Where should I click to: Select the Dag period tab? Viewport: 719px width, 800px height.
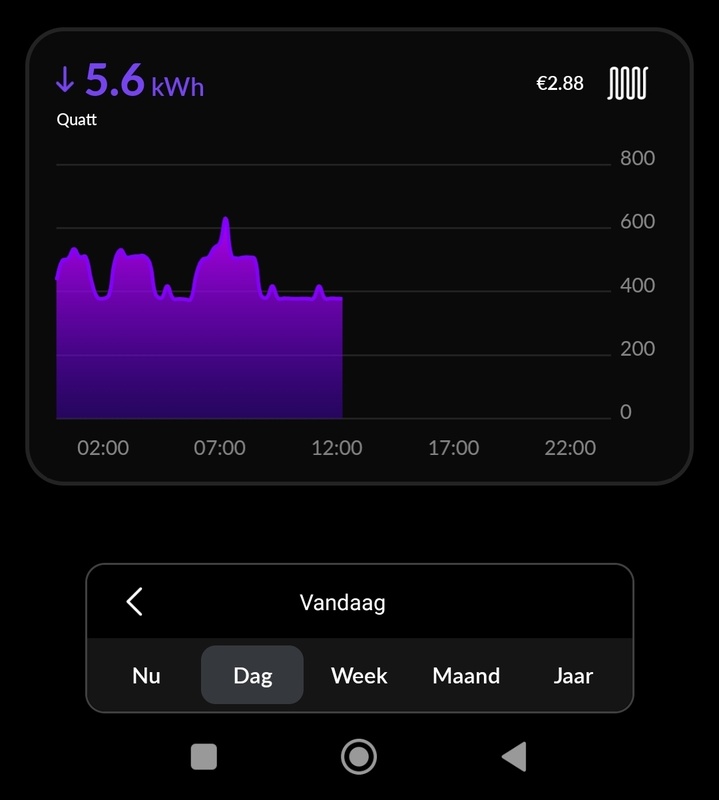click(x=252, y=676)
